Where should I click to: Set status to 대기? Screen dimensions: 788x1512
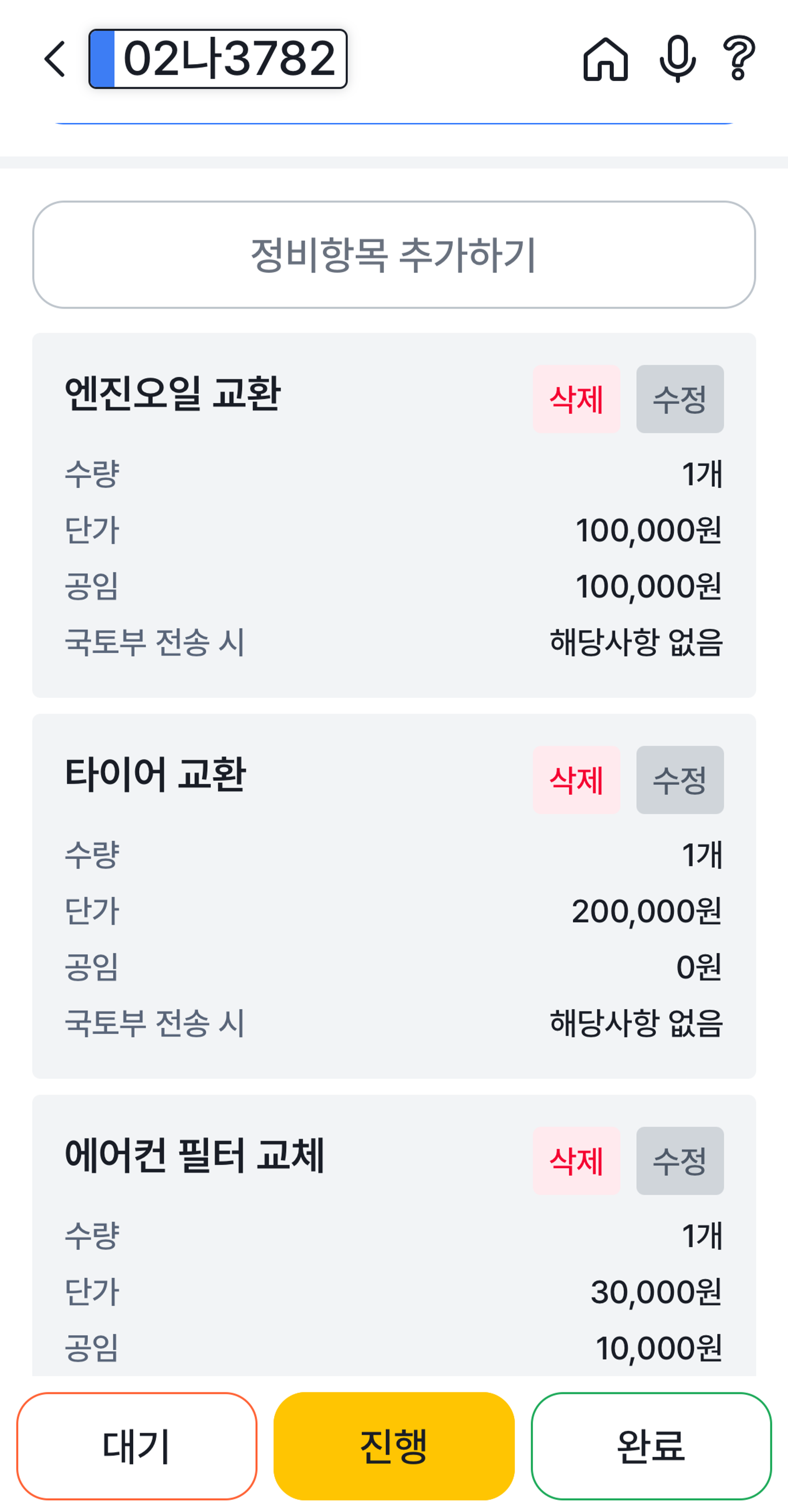[137, 1446]
